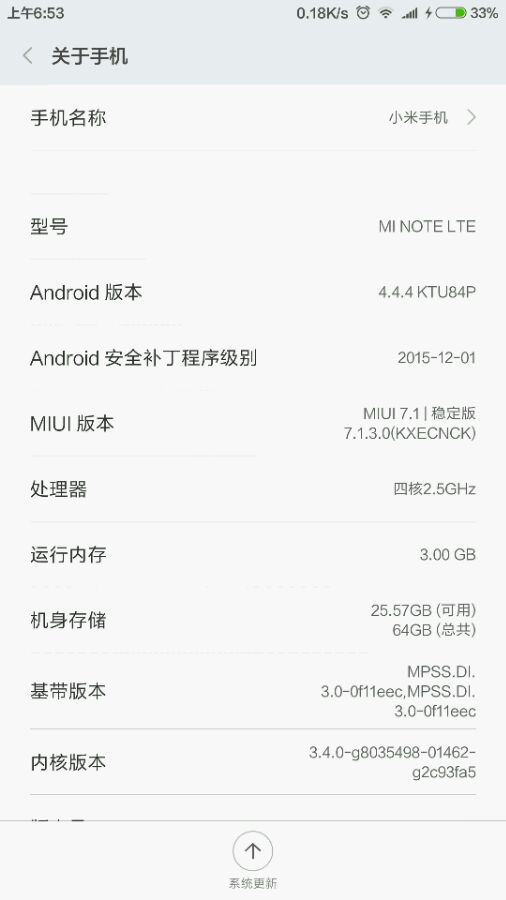The image size is (506, 900).
Task: Tap the 处理器 row
Action: 253,490
